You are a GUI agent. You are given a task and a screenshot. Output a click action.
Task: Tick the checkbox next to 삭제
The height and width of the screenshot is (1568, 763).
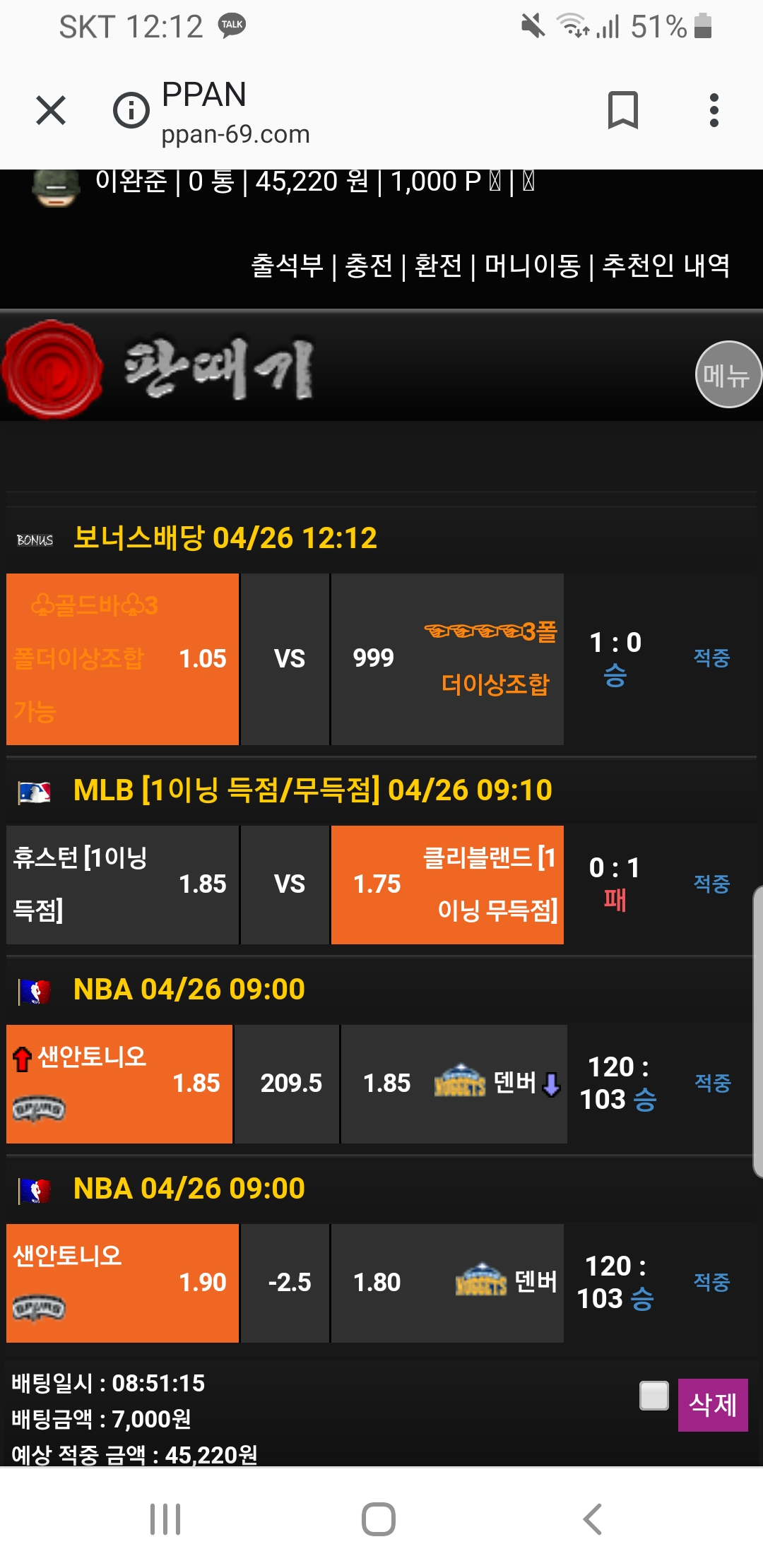(x=654, y=1396)
